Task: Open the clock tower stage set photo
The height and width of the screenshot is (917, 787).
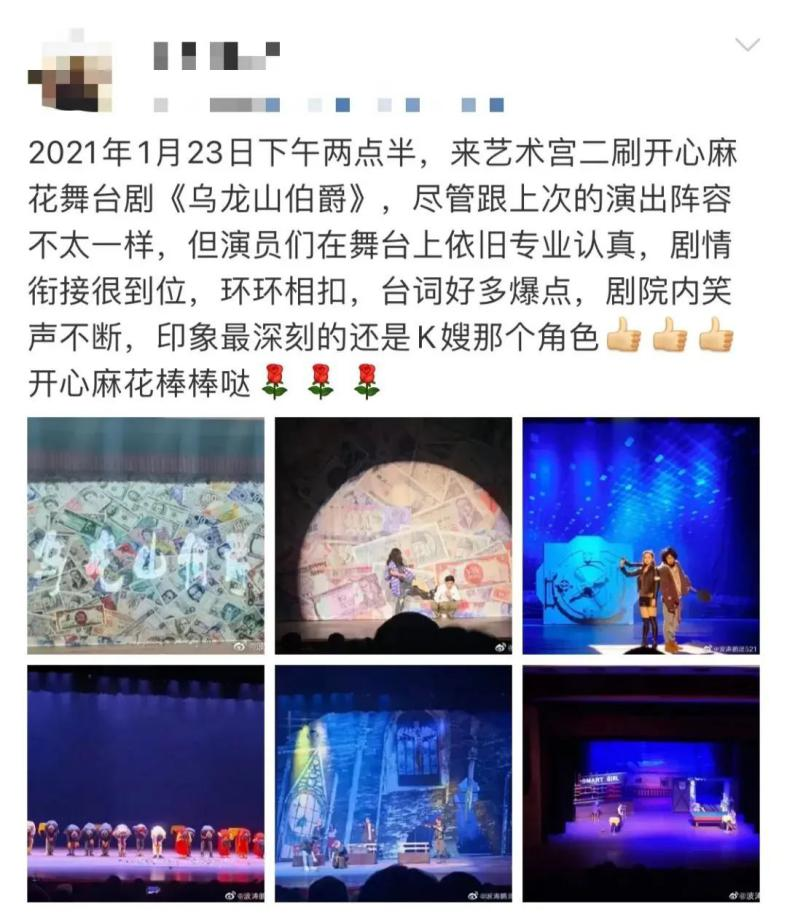Action: click(x=394, y=783)
